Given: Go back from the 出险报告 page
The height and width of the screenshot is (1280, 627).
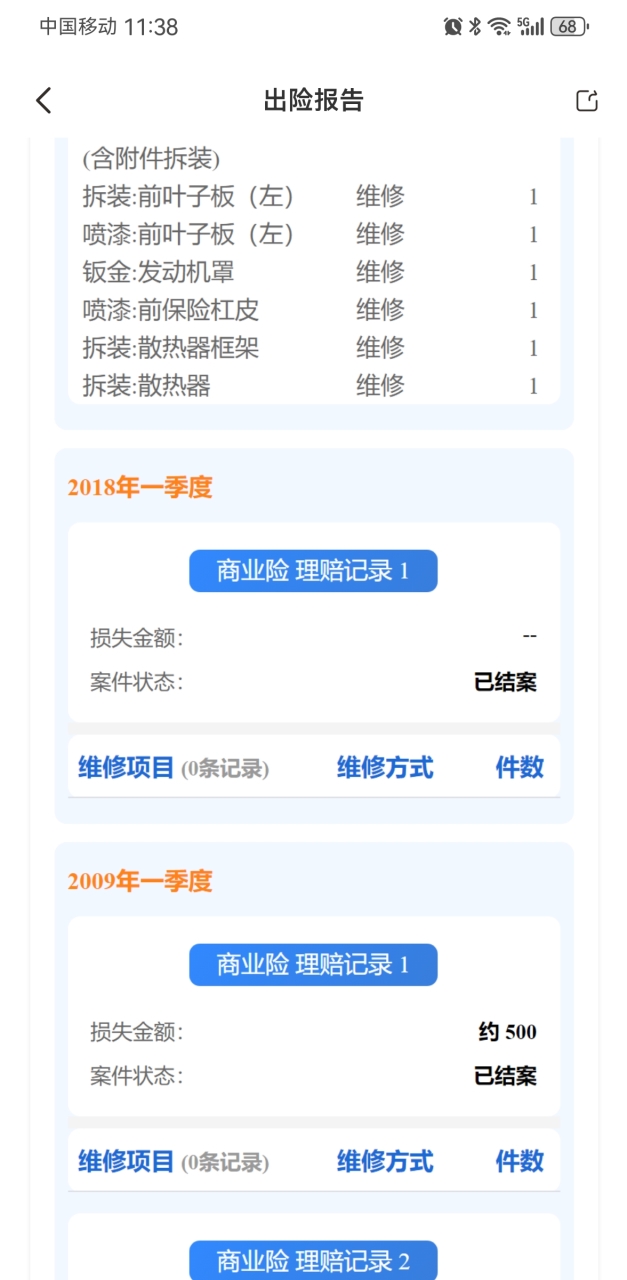Looking at the screenshot, I should click(x=43, y=100).
